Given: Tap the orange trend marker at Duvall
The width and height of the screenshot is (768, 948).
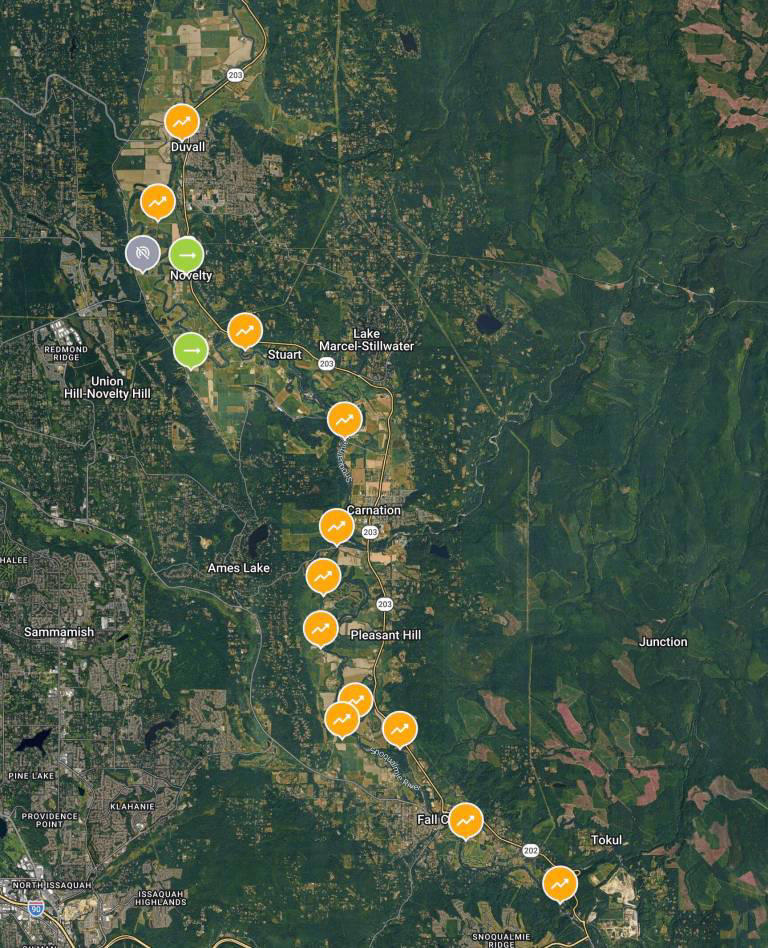Looking at the screenshot, I should (x=181, y=122).
